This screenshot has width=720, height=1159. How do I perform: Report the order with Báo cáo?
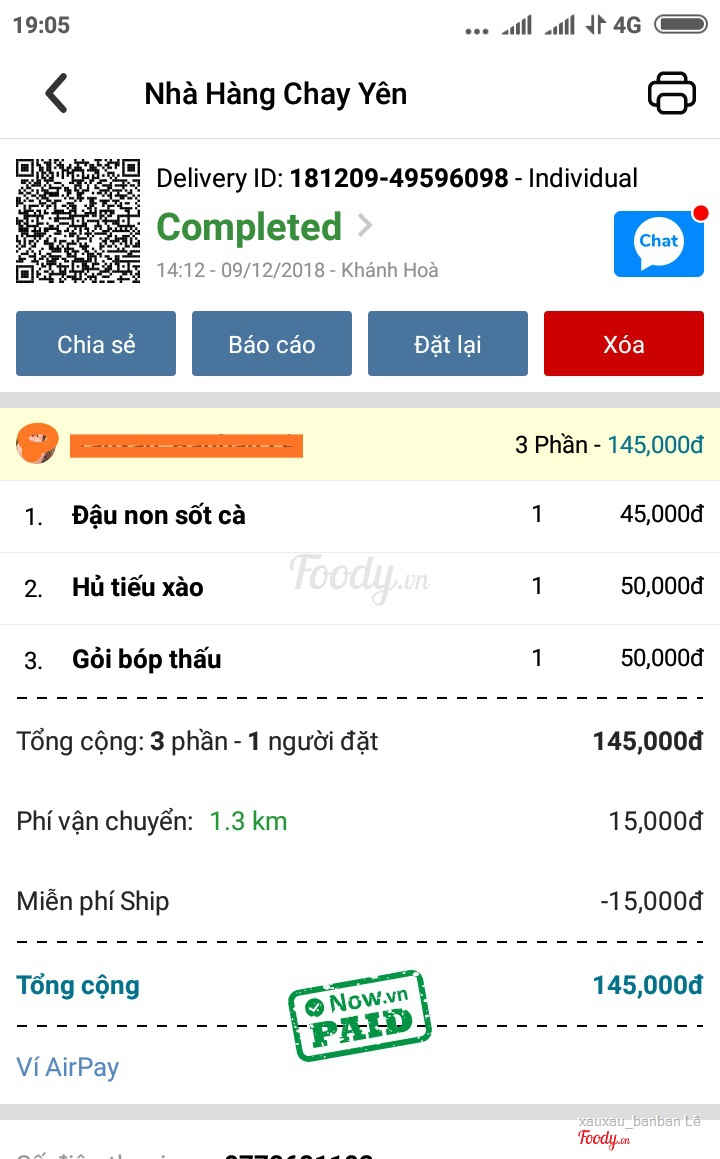click(x=272, y=344)
